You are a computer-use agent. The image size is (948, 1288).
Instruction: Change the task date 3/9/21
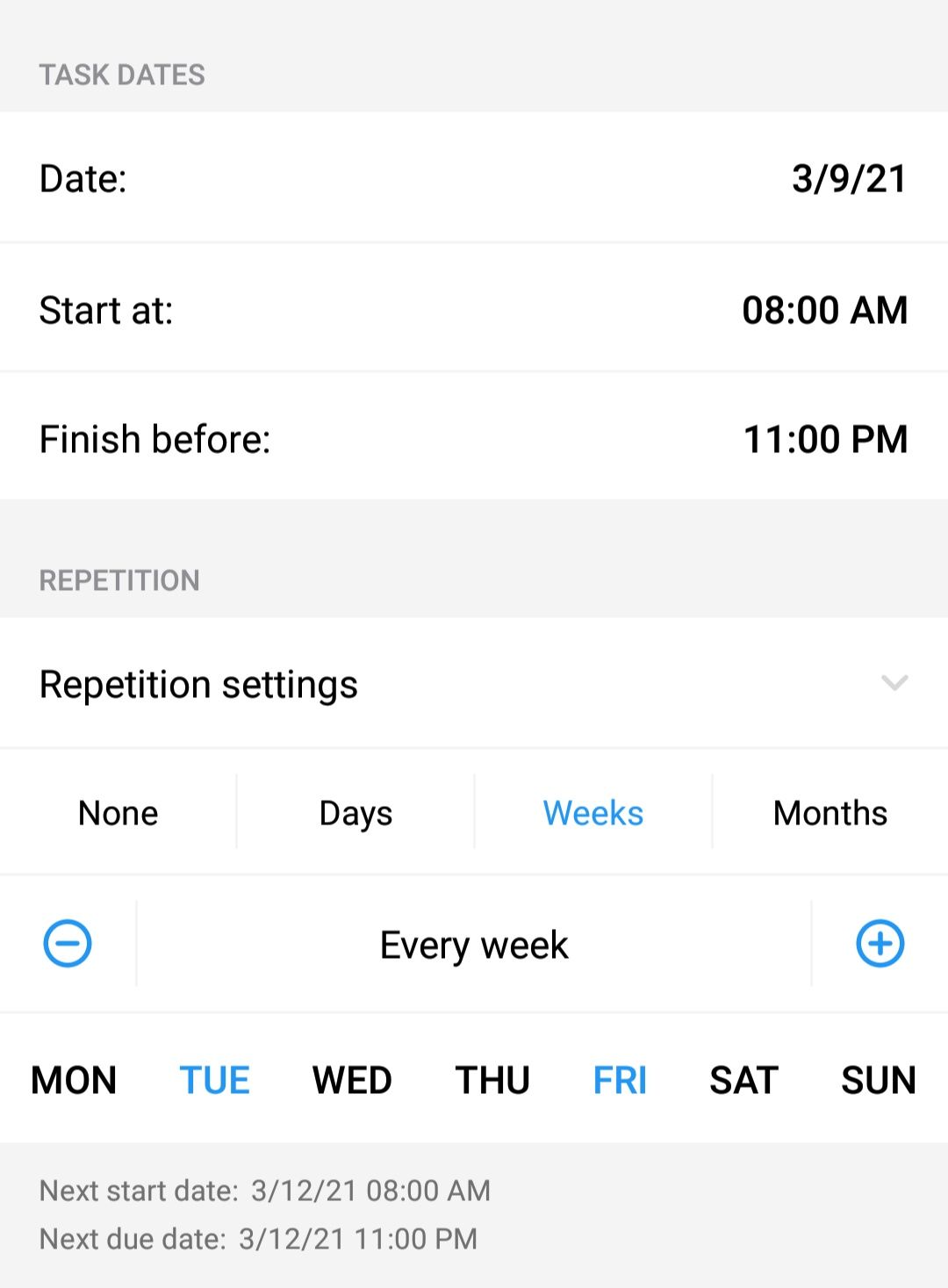tap(848, 178)
